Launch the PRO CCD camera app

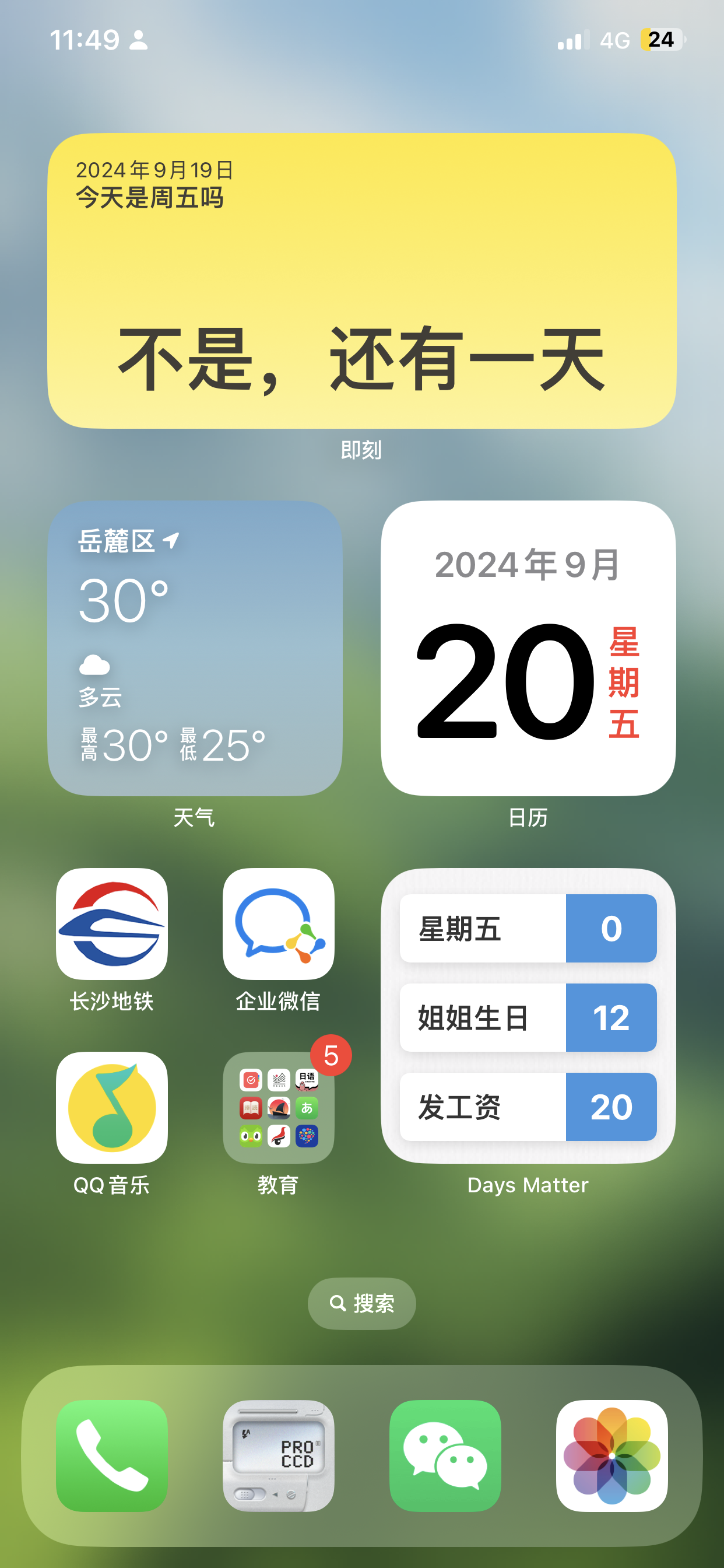coord(279,1455)
